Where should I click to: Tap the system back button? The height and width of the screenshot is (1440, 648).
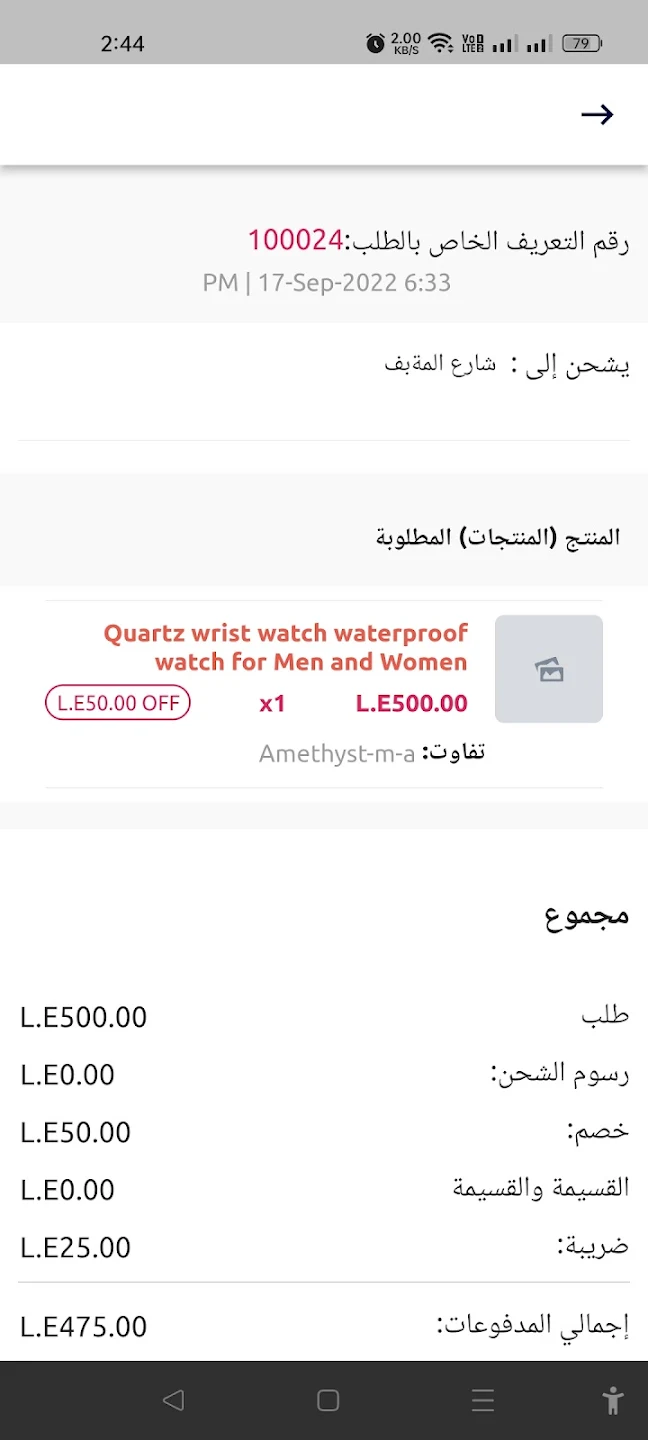point(173,1401)
